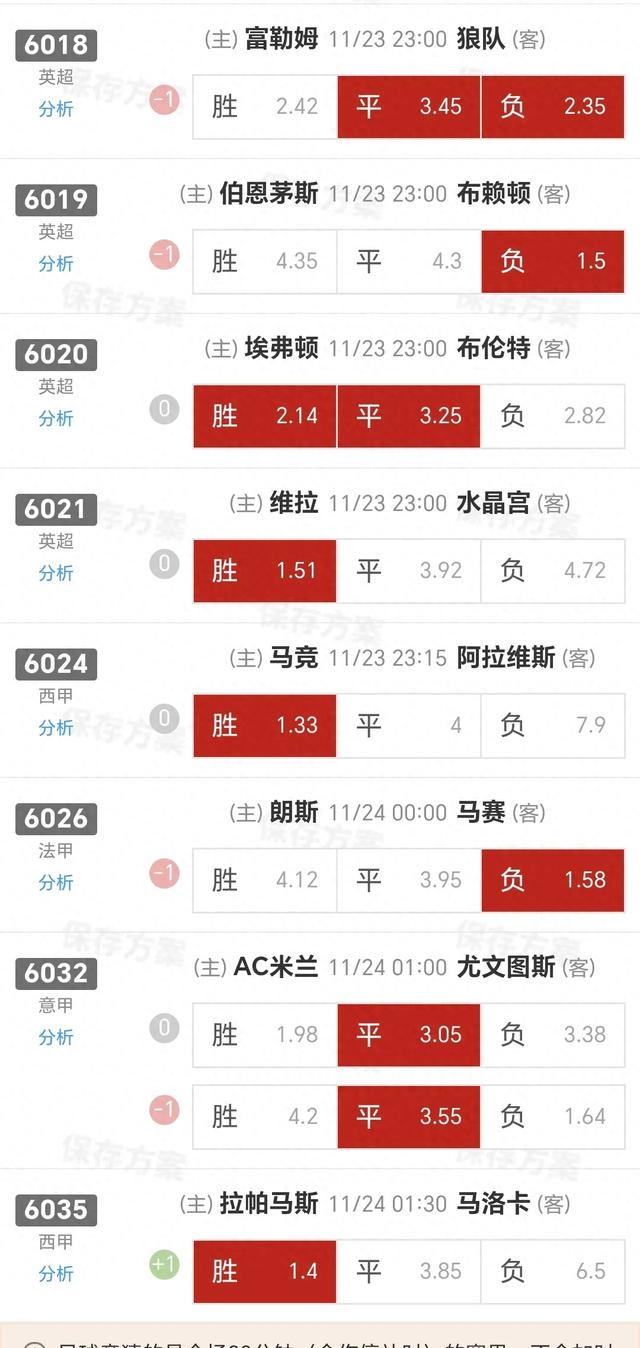Select 负 6.5 in match 6035
The image size is (640, 1348).
(553, 1271)
